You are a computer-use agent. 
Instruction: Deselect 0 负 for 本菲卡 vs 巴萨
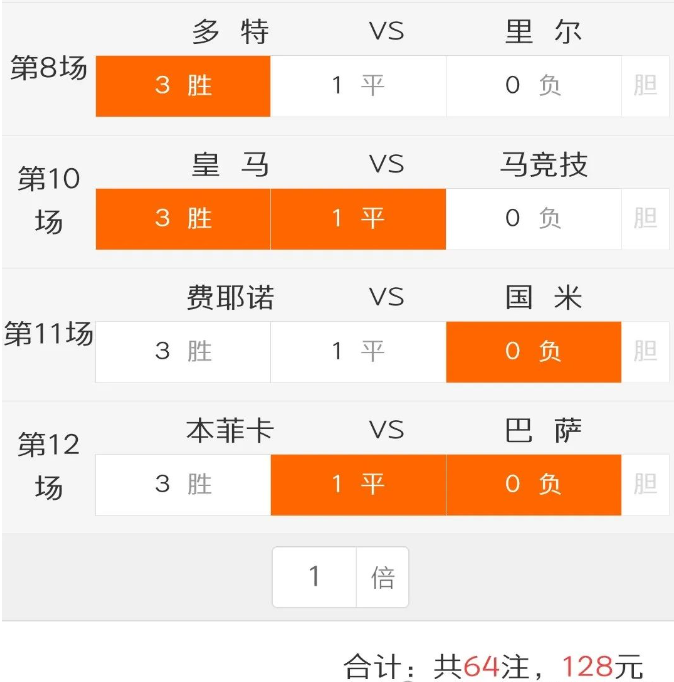[x=533, y=485]
